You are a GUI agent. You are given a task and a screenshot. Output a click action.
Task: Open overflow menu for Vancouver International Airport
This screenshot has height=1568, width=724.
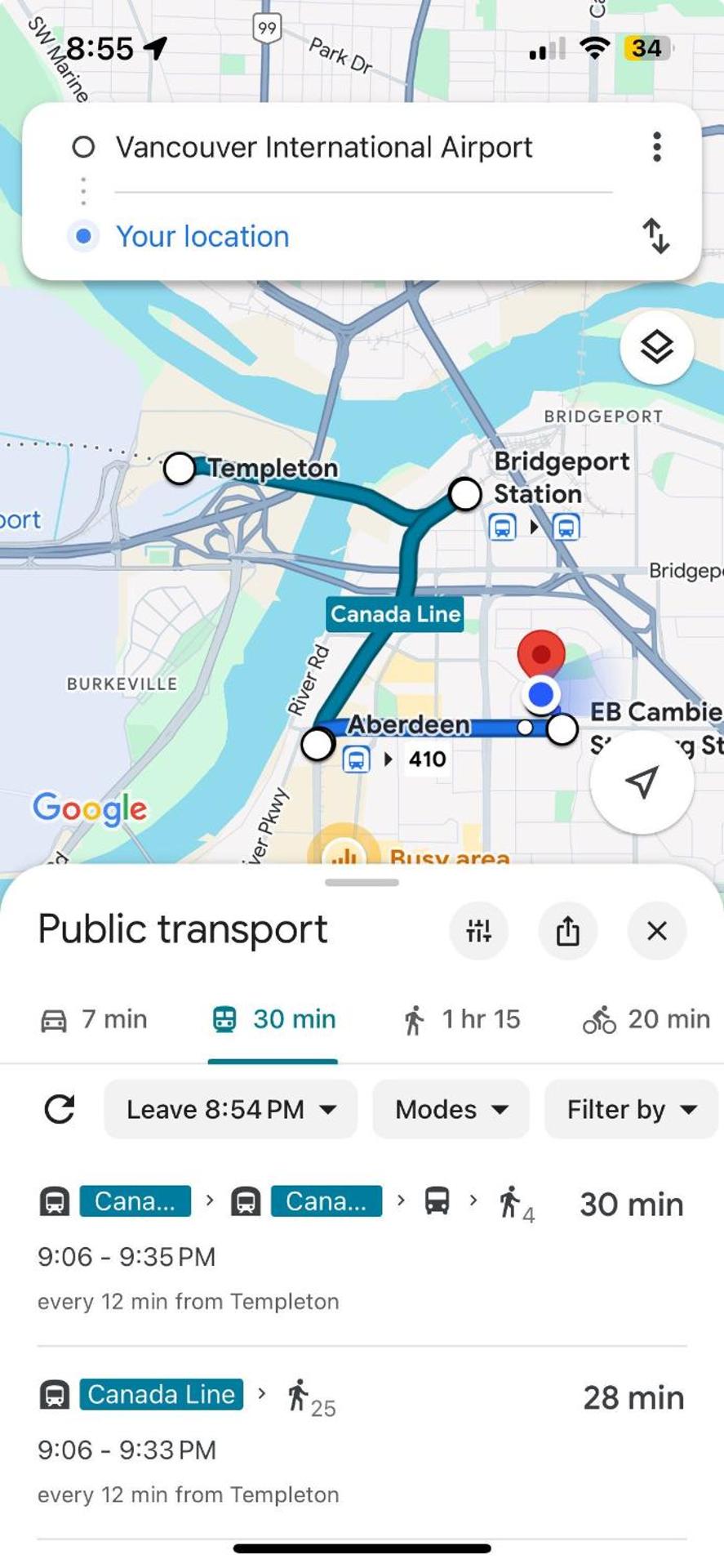tap(655, 147)
